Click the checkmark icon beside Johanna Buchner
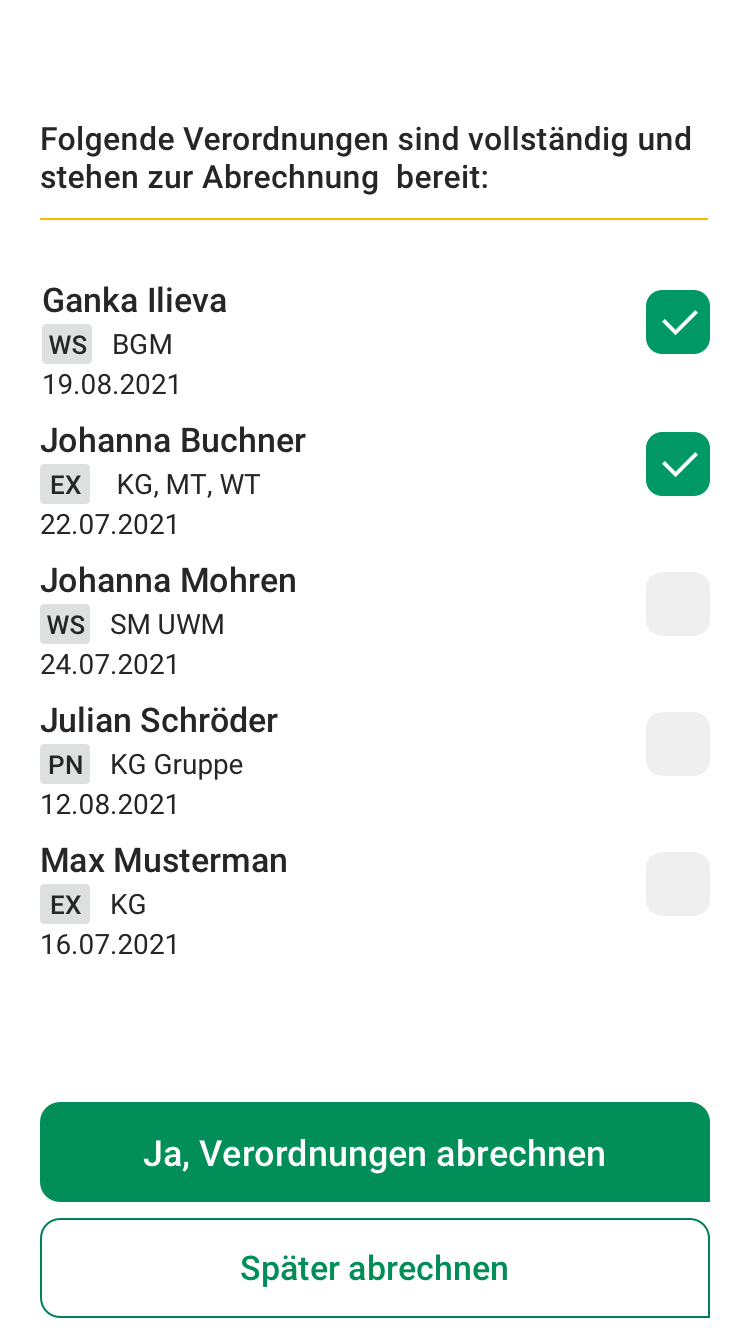 pyautogui.click(x=678, y=464)
